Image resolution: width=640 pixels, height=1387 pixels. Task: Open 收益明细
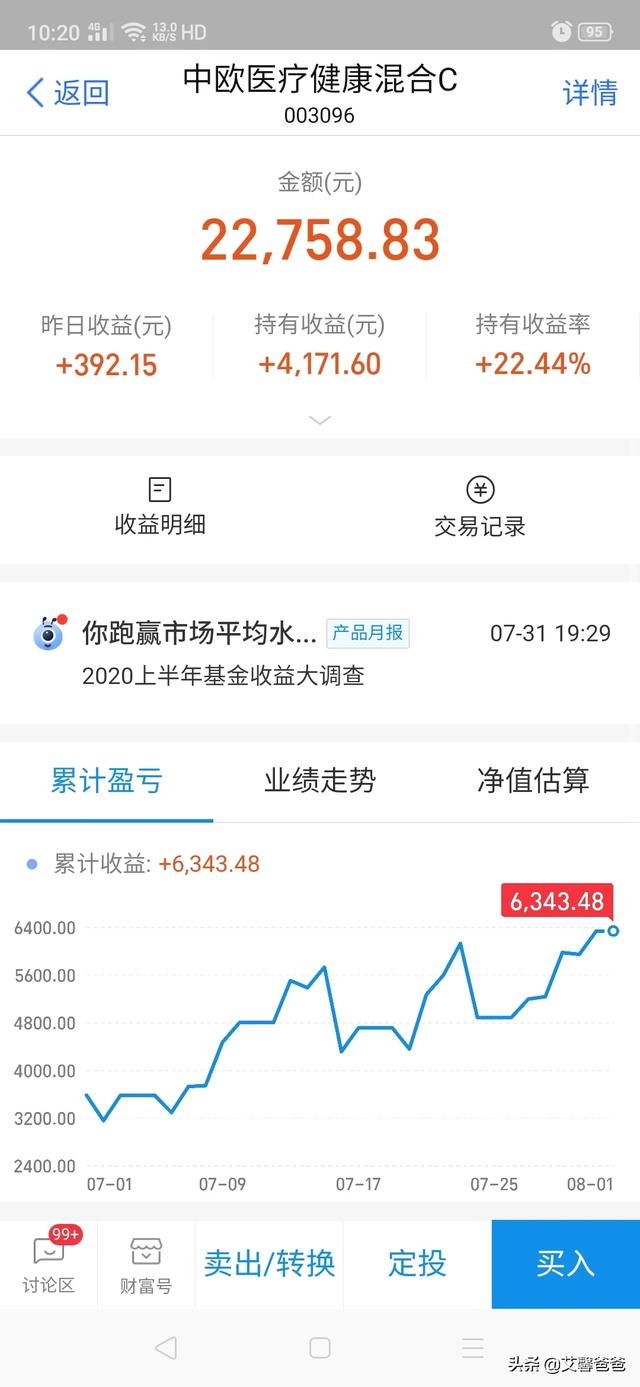pyautogui.click(x=160, y=507)
